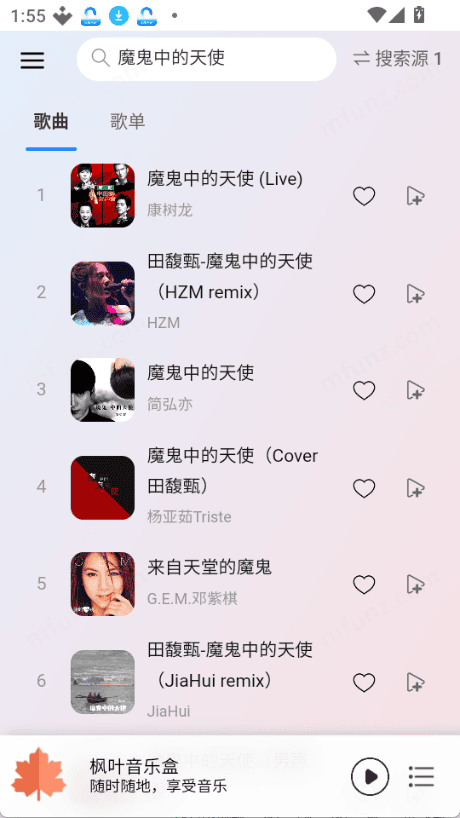Start playback in the bottom player bar
This screenshot has width=460, height=818.
(x=370, y=776)
